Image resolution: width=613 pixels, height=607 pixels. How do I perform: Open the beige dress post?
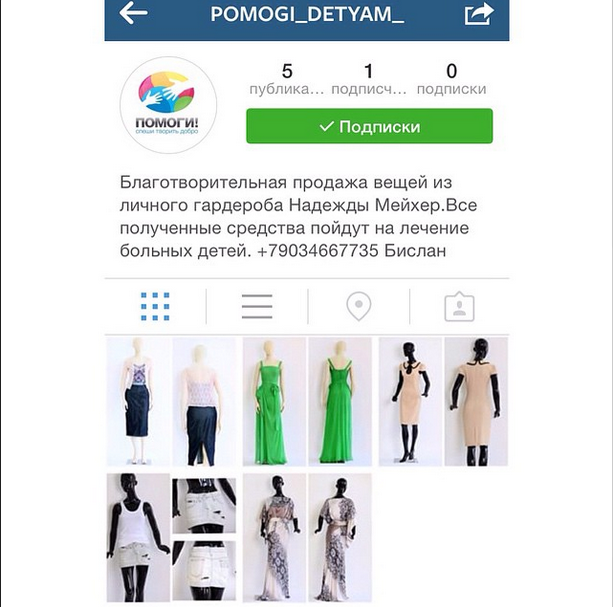click(442, 402)
